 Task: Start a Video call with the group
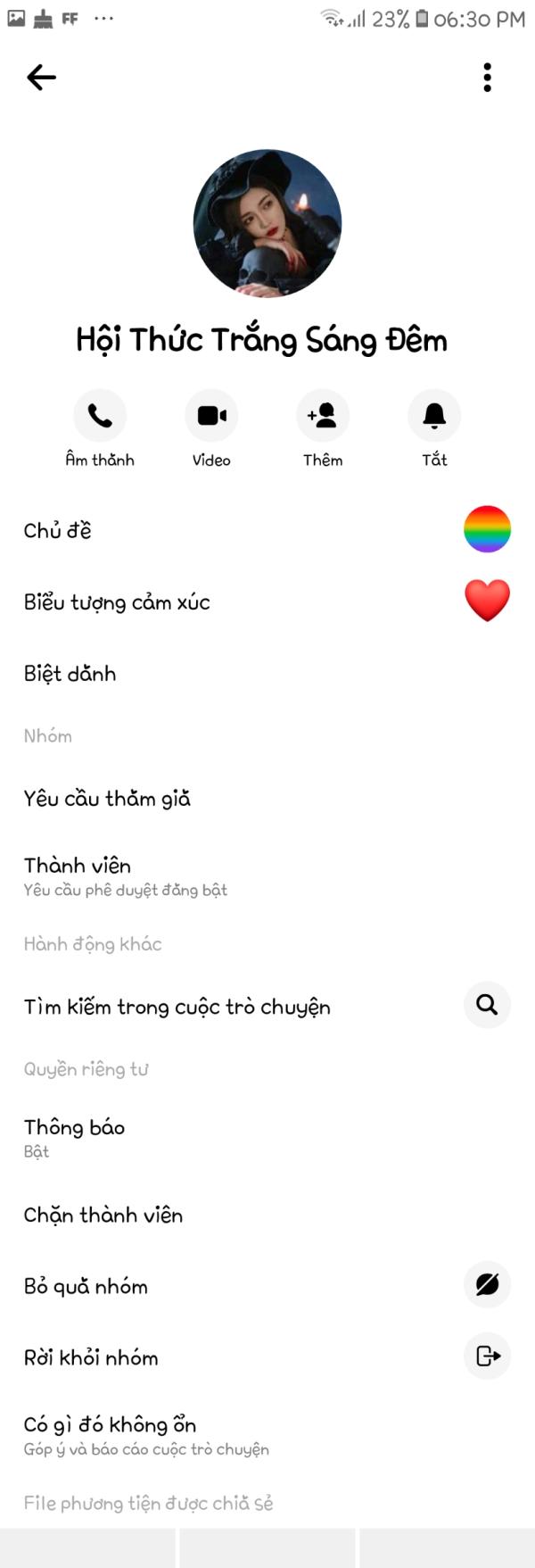tap(211, 416)
